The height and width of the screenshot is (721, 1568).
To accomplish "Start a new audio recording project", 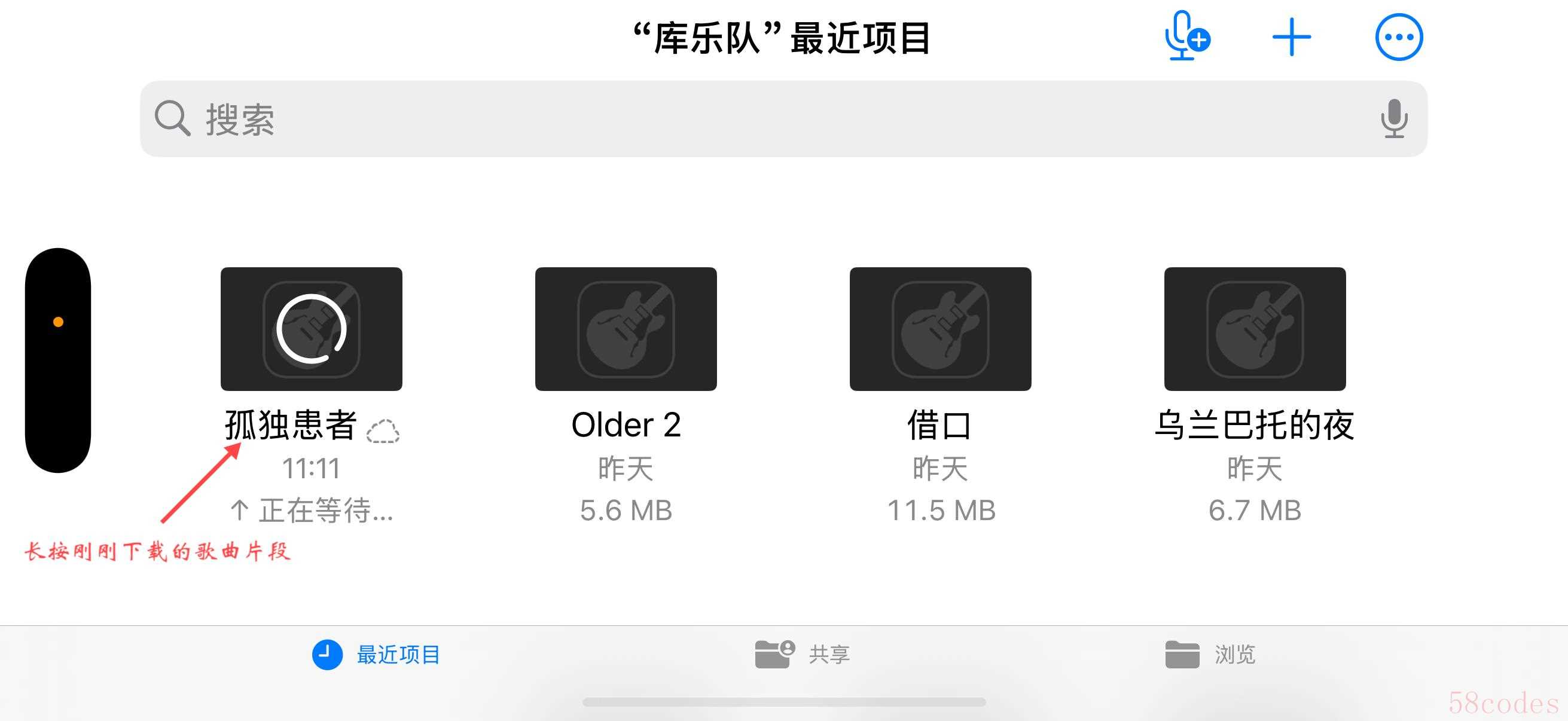I will (x=1186, y=37).
